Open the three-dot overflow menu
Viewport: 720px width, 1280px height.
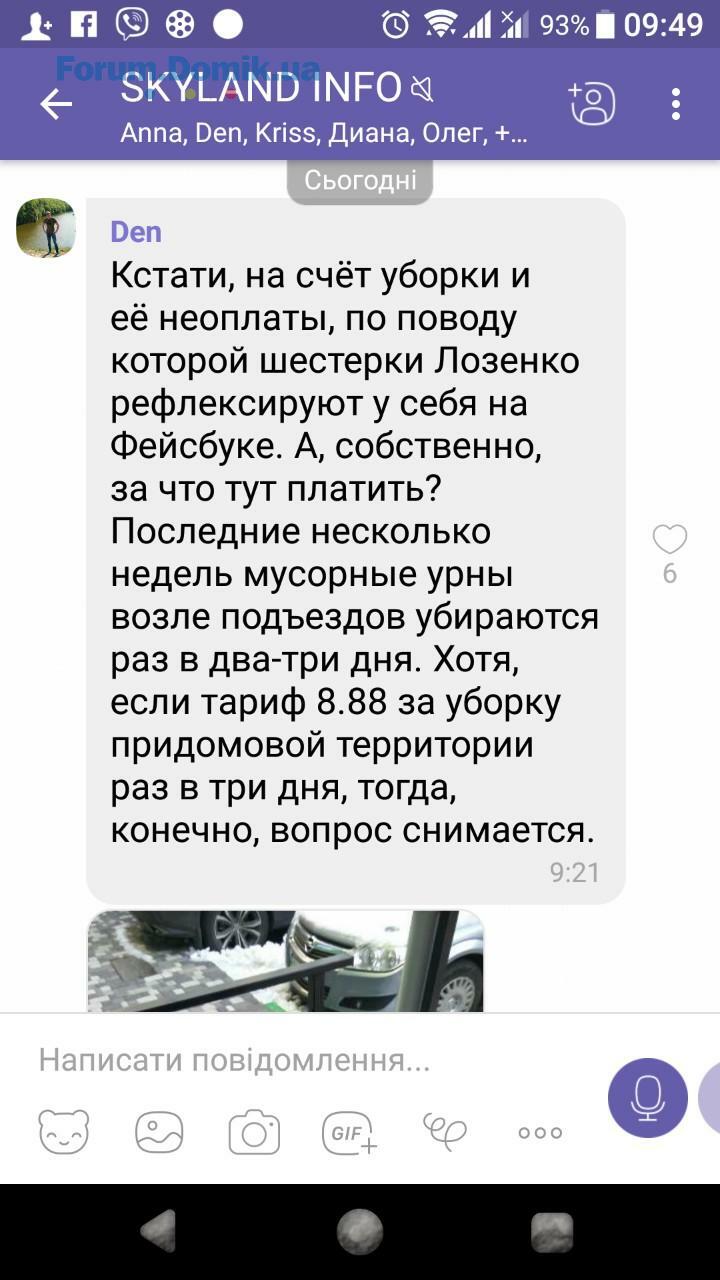point(676,104)
